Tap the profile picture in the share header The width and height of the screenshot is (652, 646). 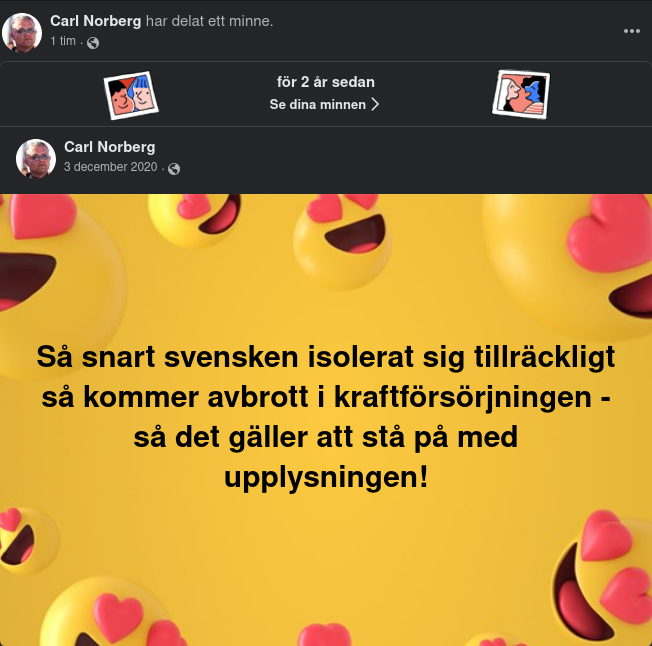click(22, 32)
